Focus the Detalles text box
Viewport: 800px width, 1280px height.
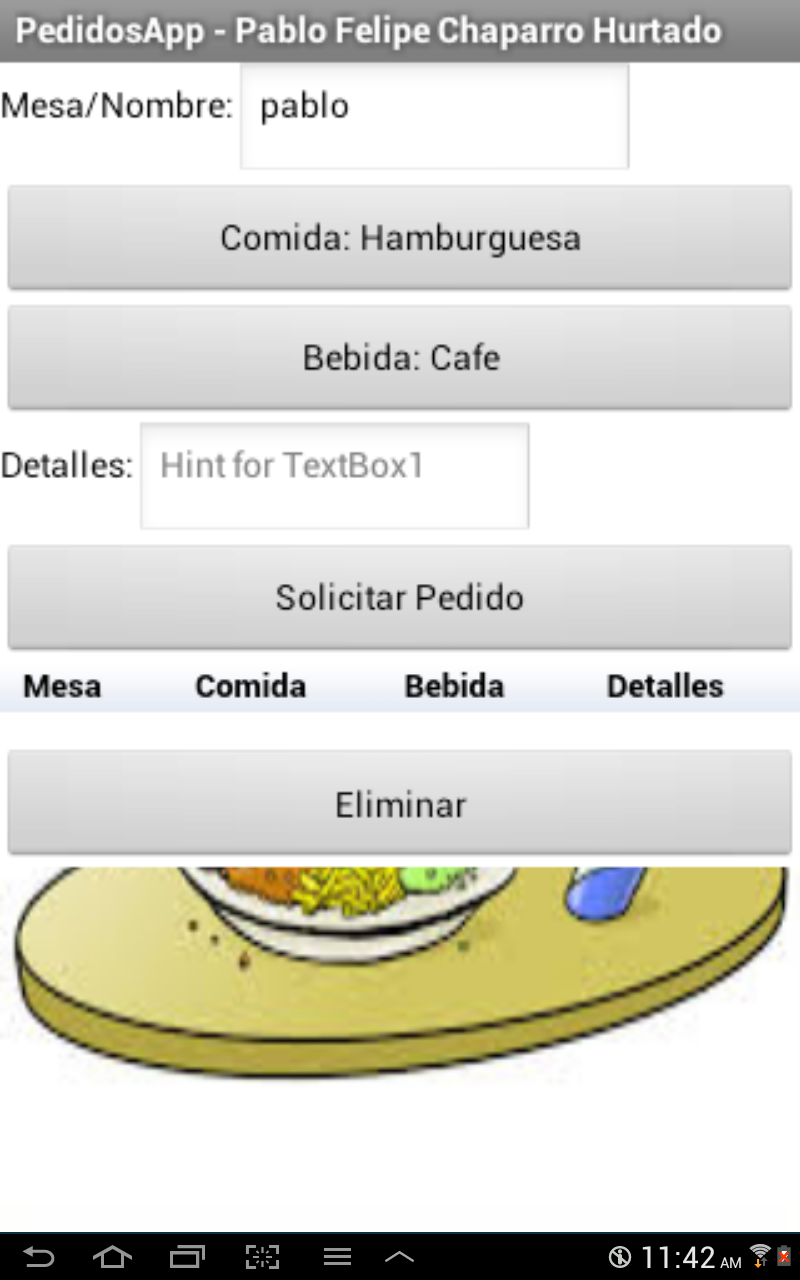click(334, 476)
